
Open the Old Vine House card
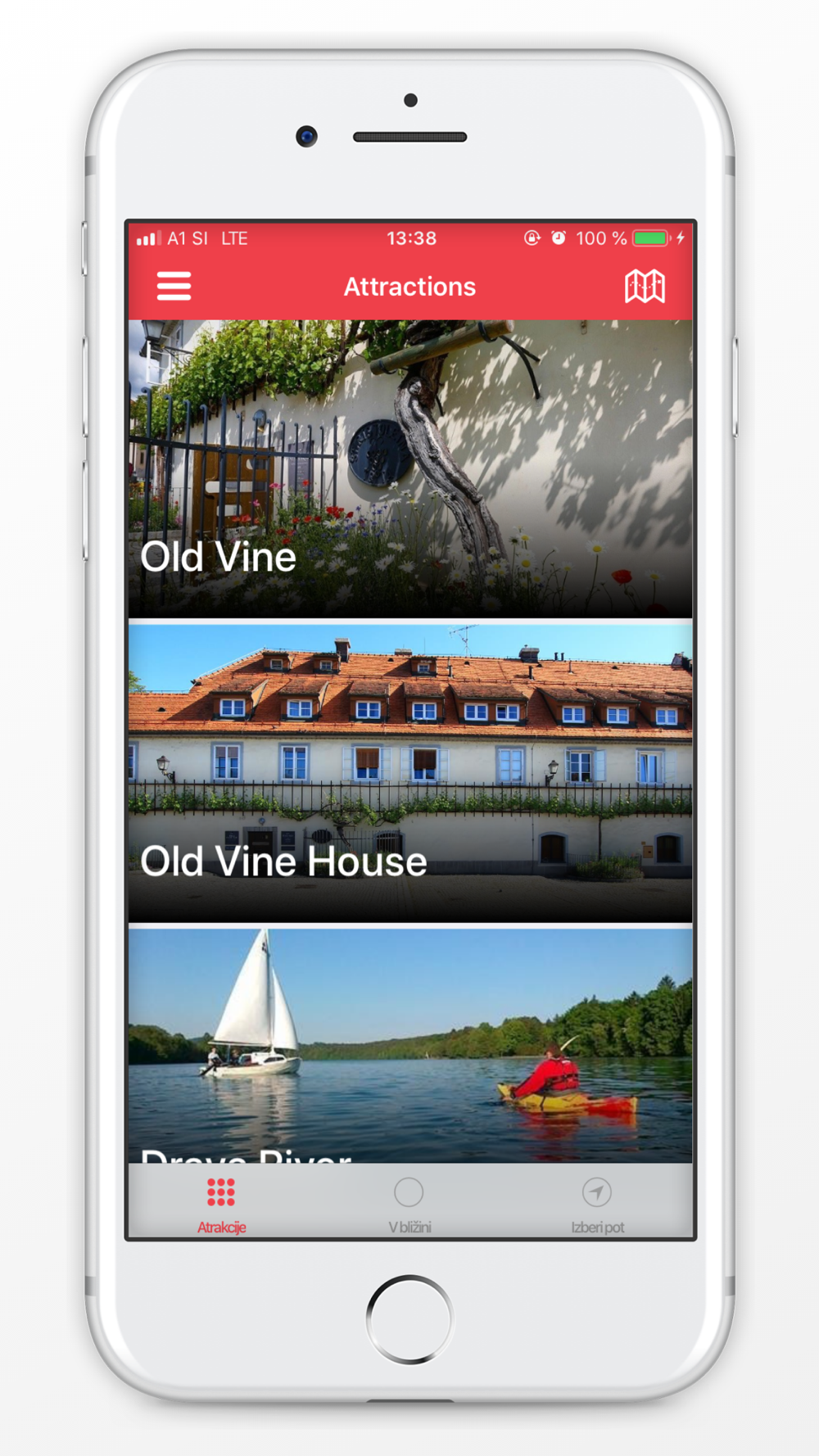click(410, 773)
